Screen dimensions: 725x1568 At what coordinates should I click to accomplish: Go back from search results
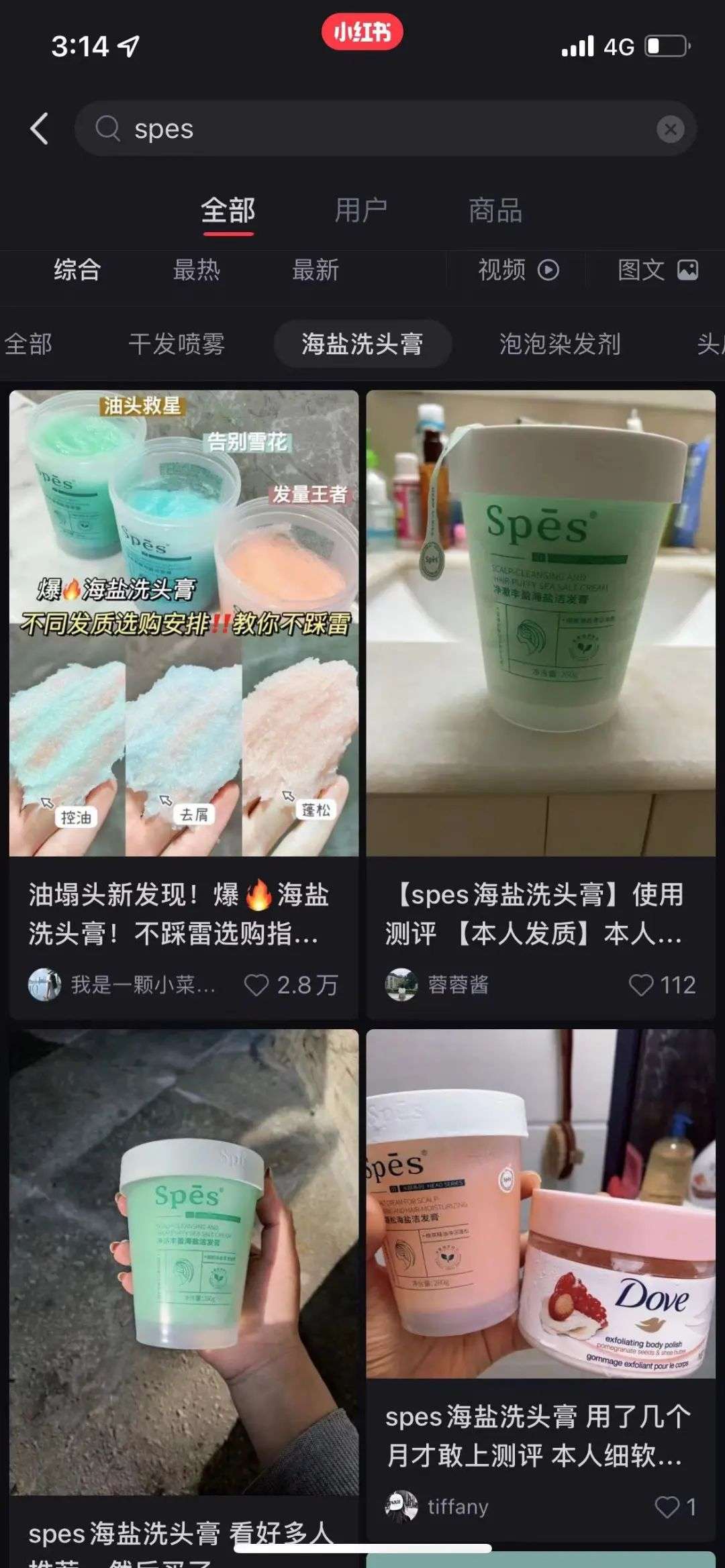(40, 128)
